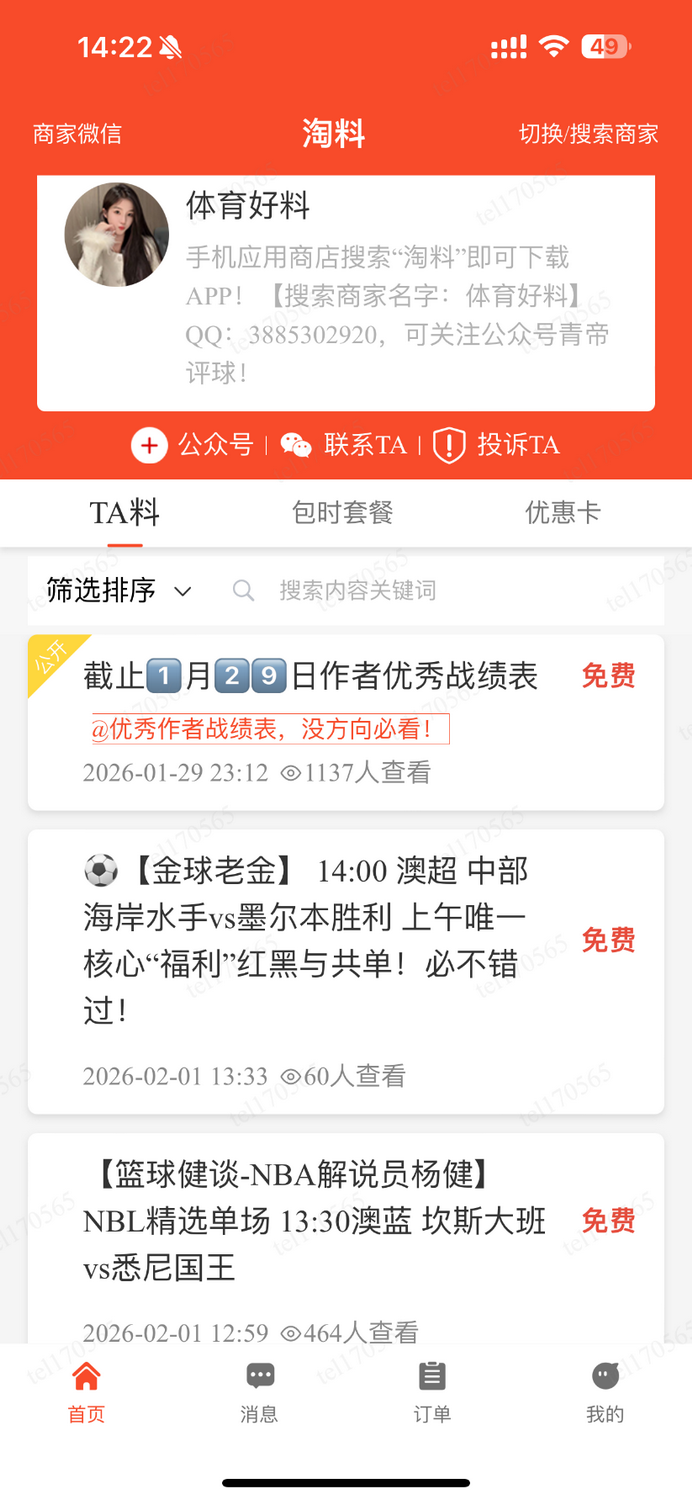This screenshot has width=692, height=1500.
Task: Open the 作者优秀战绩表 post
Action: pos(311,677)
